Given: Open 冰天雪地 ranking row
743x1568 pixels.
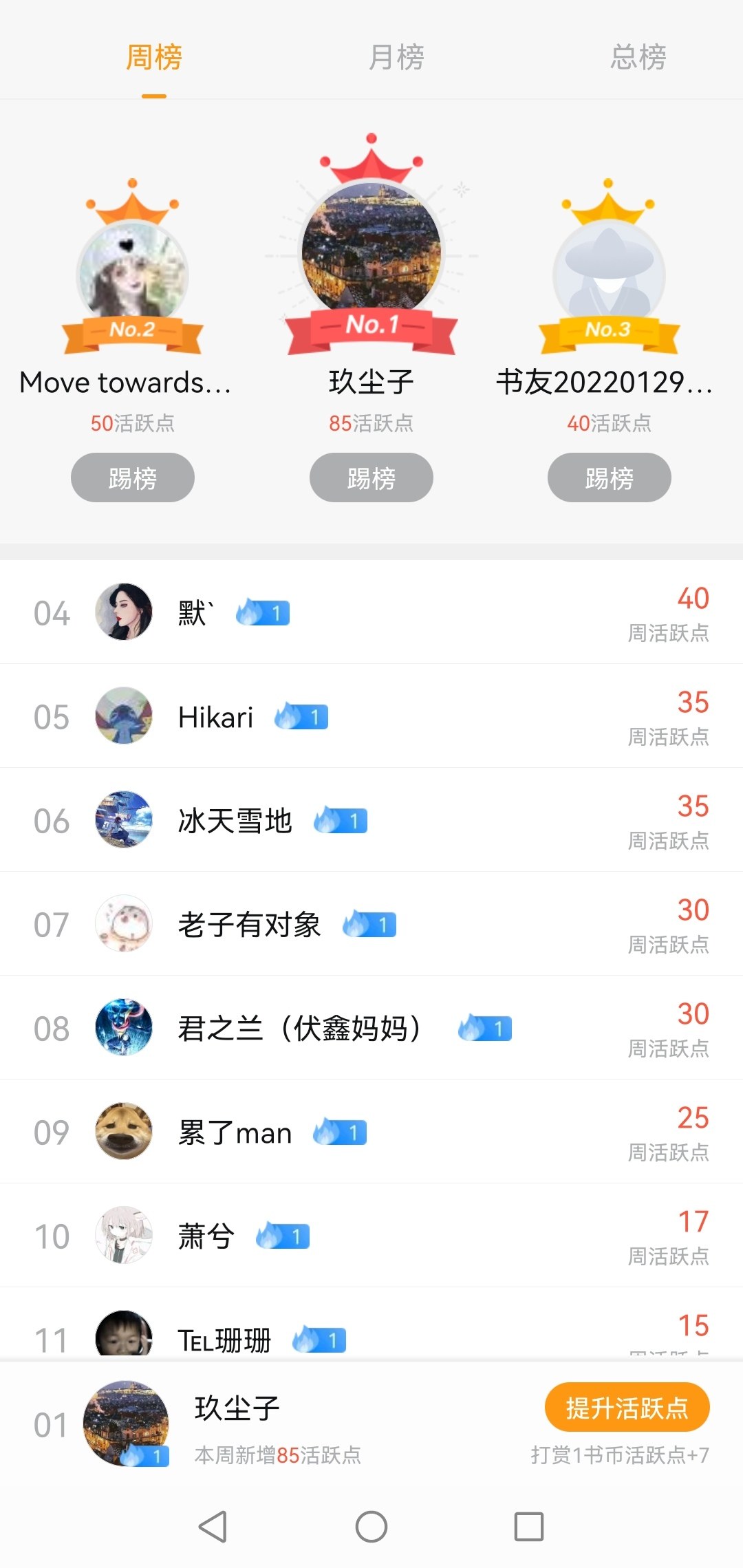Looking at the screenshot, I should (371, 820).
